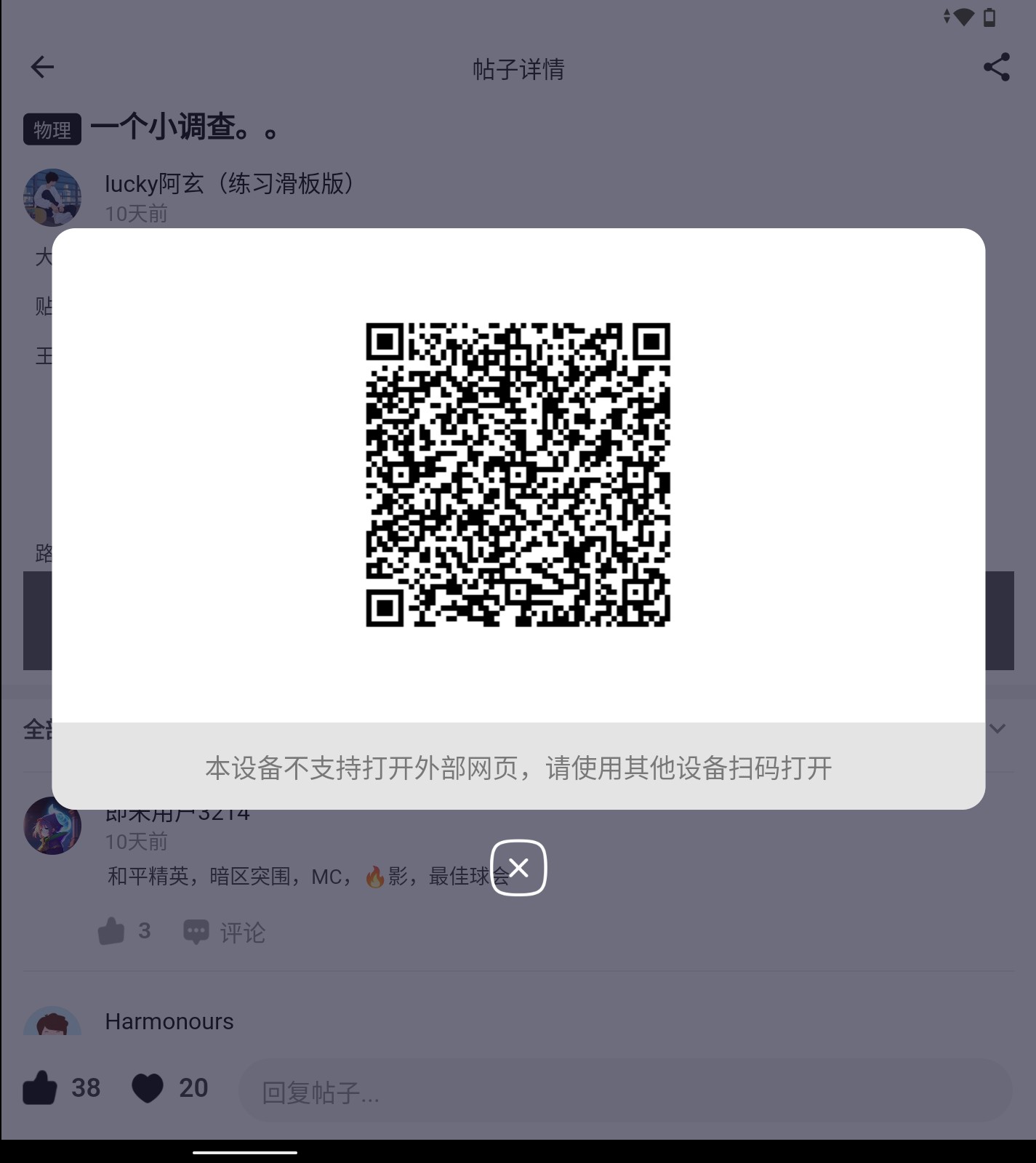
Task: Open Harmonours' profile
Action: tap(169, 1021)
